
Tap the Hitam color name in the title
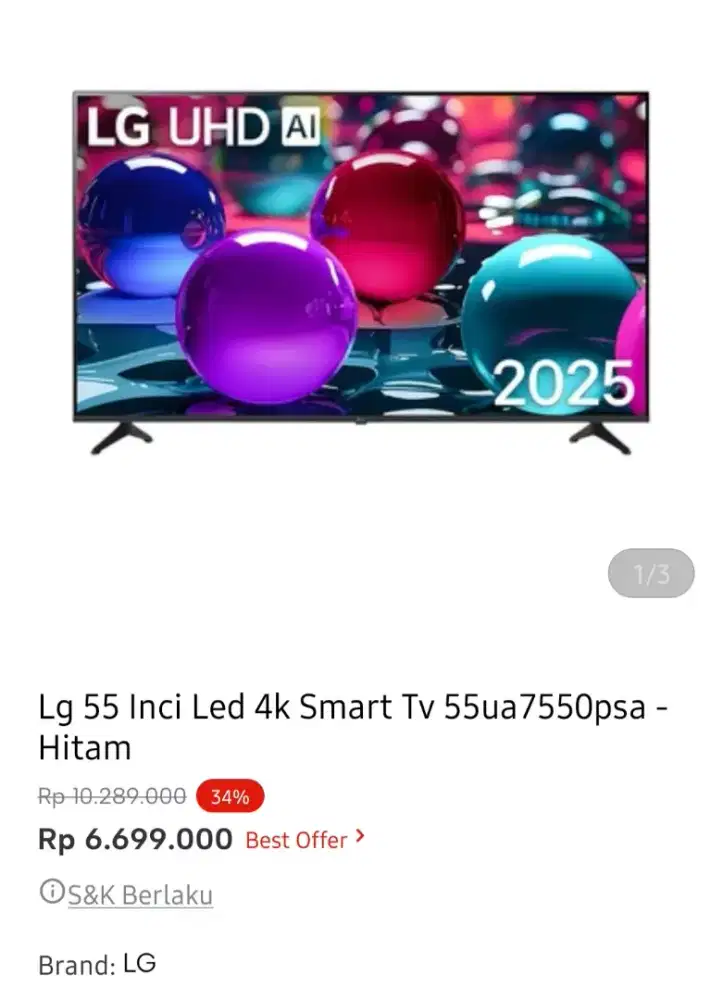click(85, 747)
